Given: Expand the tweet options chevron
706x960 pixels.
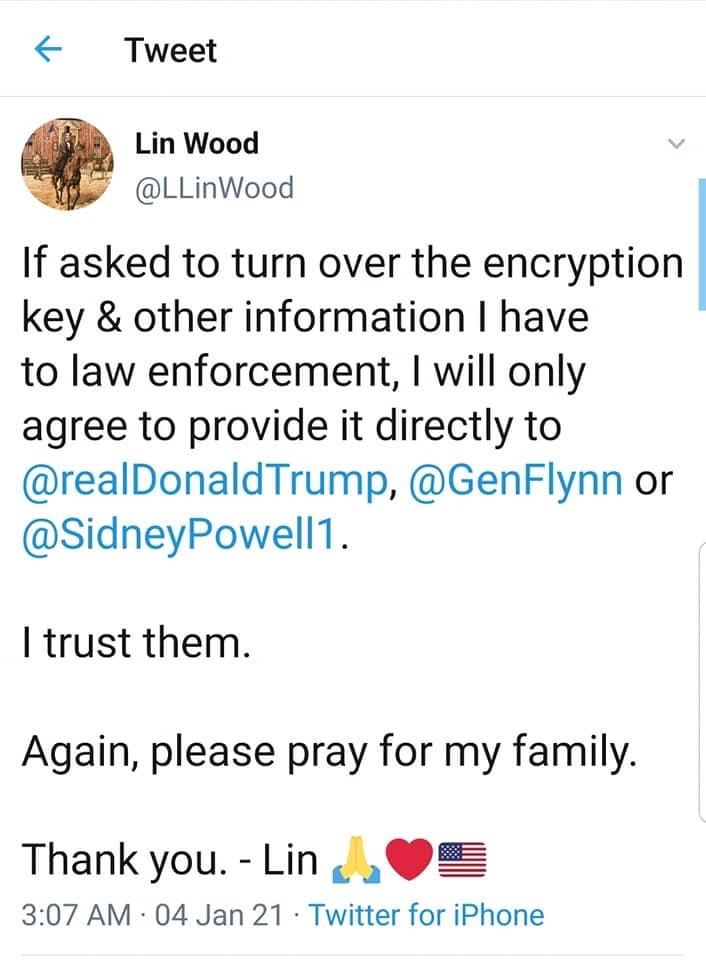Looking at the screenshot, I should tap(676, 144).
